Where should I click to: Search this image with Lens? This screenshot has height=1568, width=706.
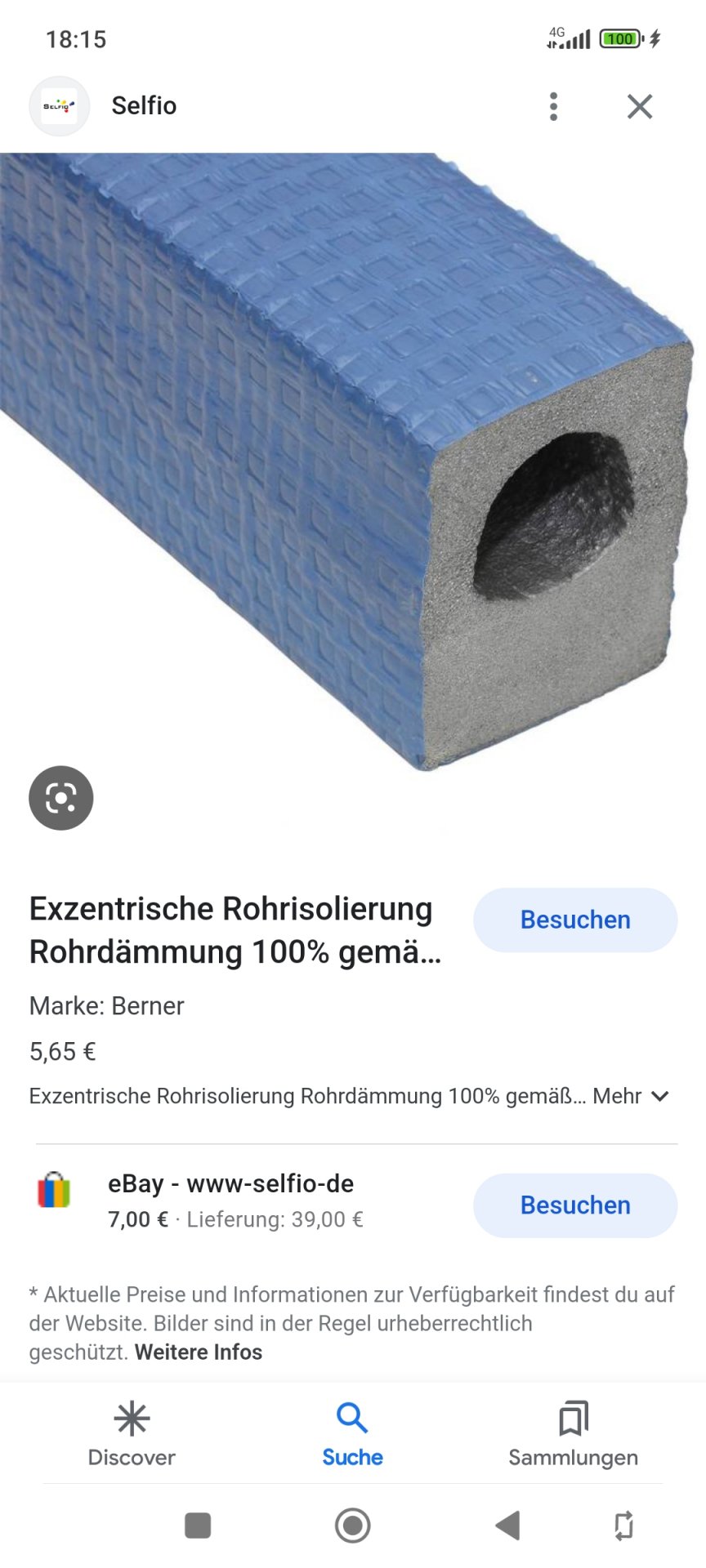[x=61, y=798]
